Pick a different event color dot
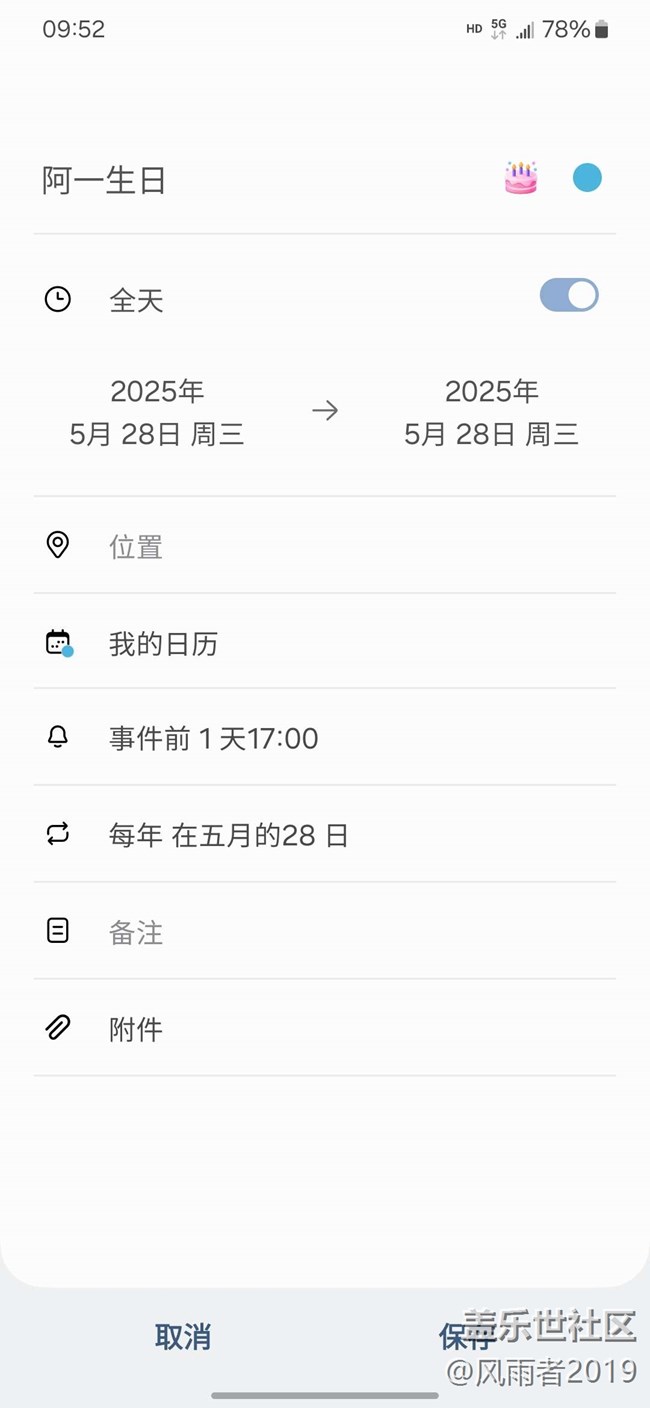The width and height of the screenshot is (650, 1408). click(587, 178)
